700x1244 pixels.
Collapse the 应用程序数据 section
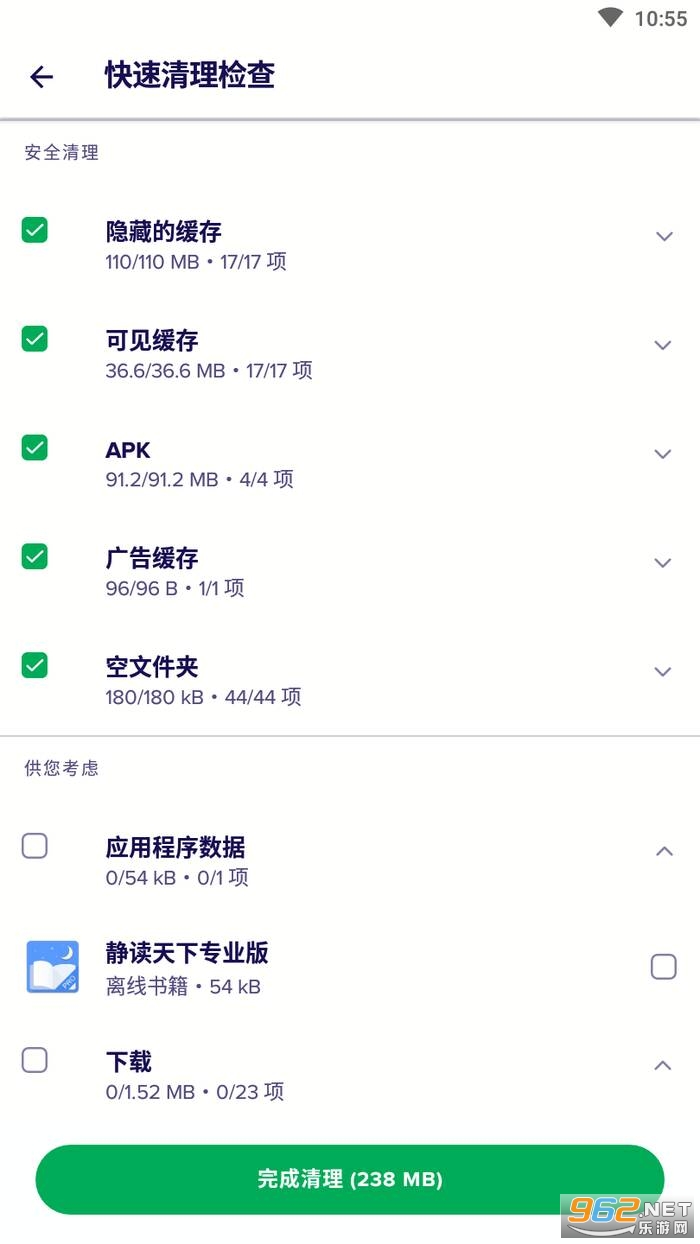(x=663, y=852)
